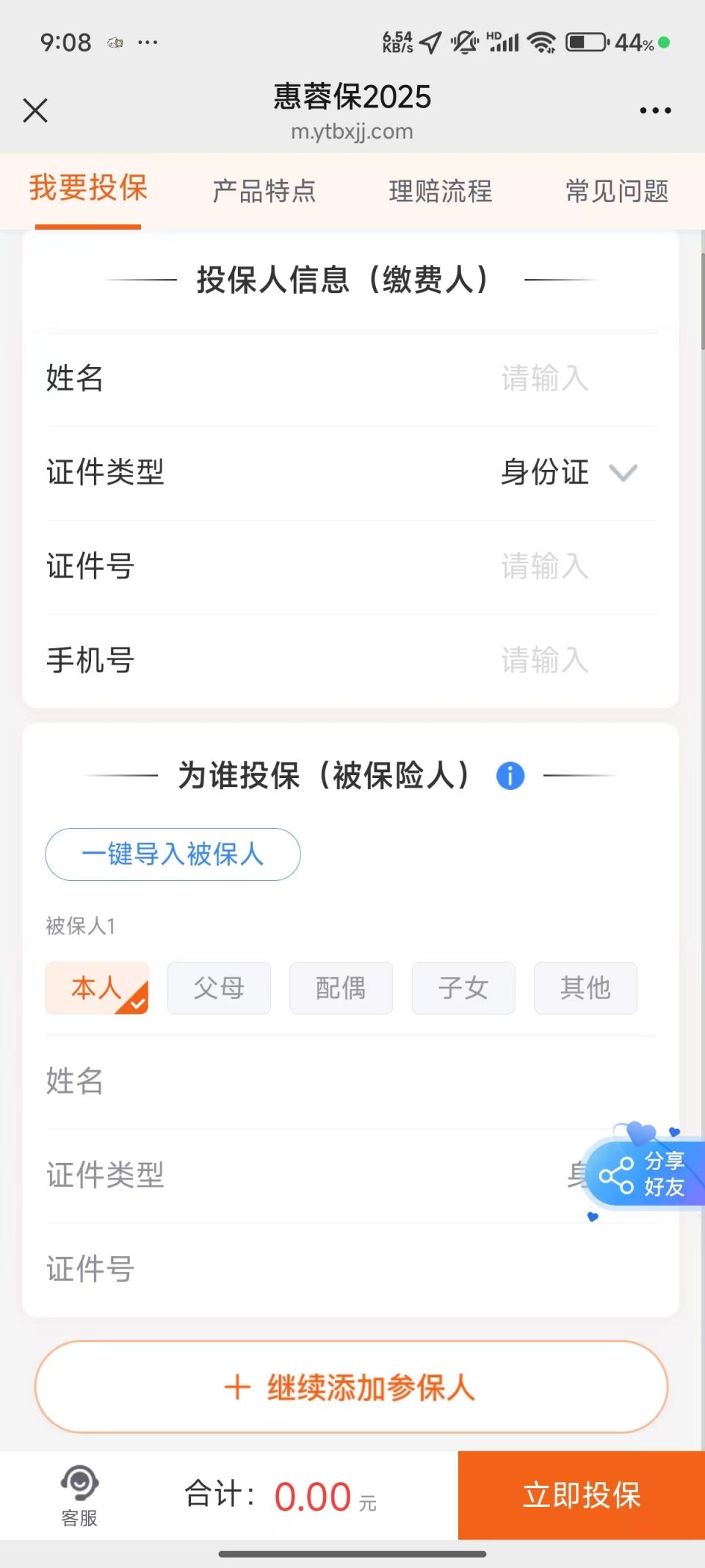Tap 一键导入被保人 button
The image size is (705, 1568).
173,854
